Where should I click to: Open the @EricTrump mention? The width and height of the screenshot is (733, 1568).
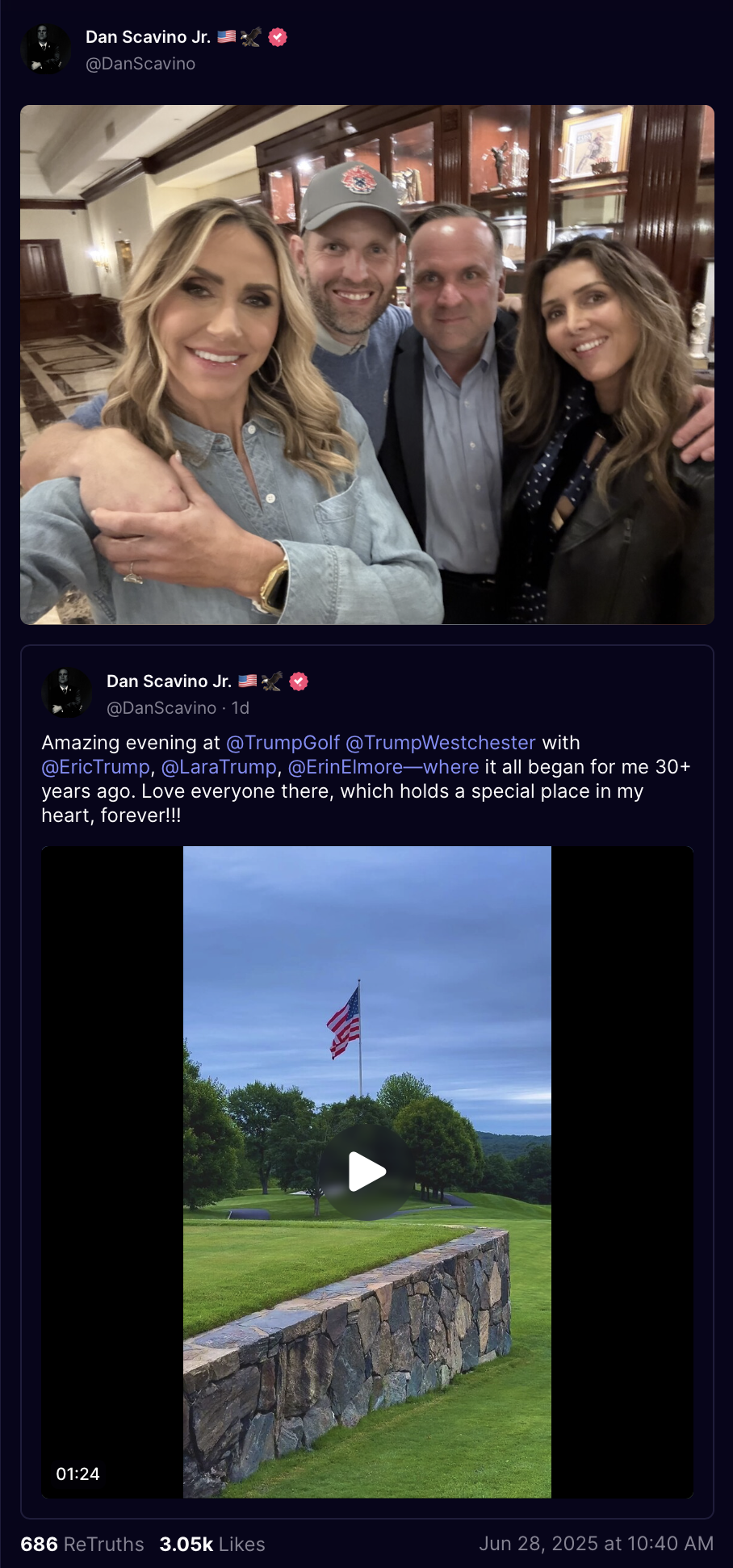pyautogui.click(x=96, y=767)
